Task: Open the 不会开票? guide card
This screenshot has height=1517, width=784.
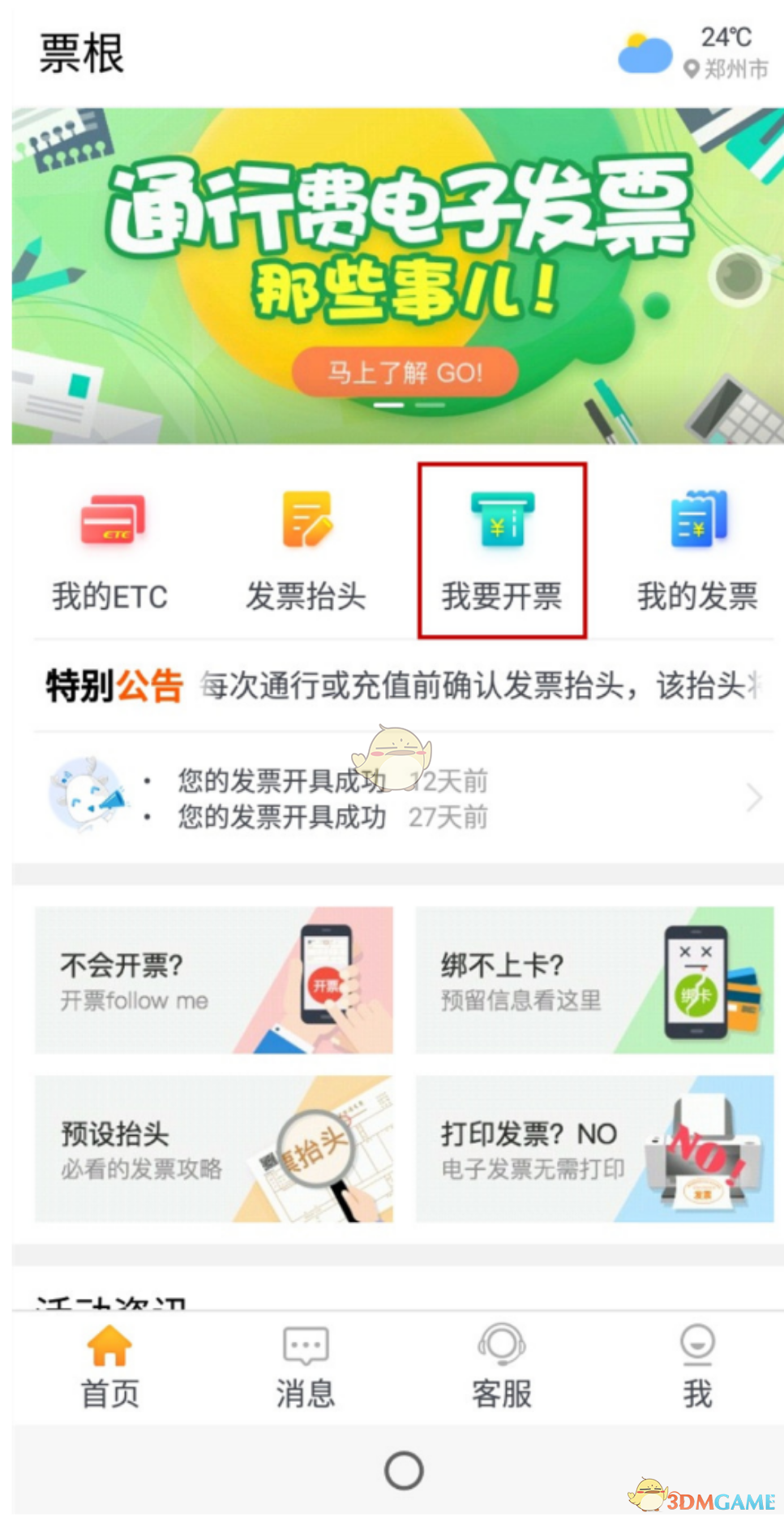Action: (x=214, y=980)
